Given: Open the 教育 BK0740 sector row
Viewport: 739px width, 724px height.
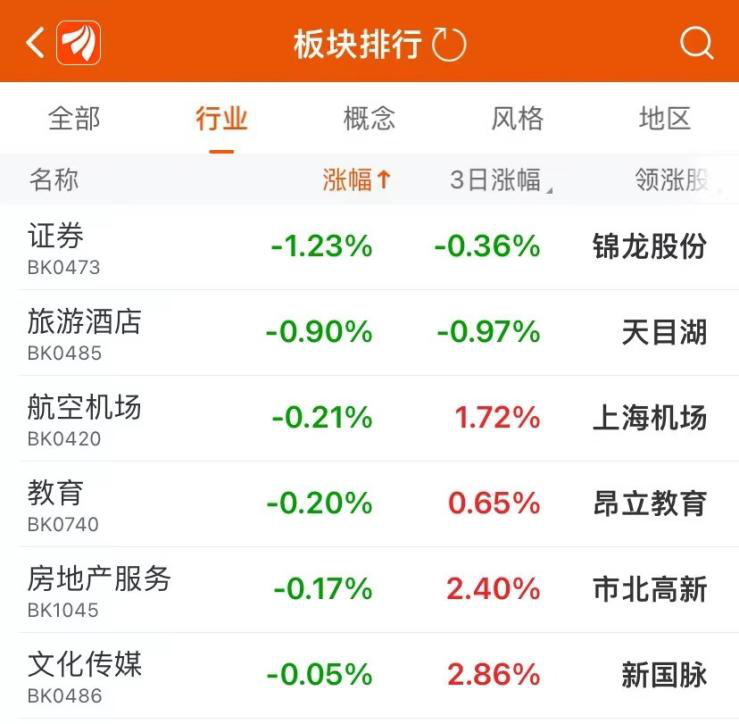Looking at the screenshot, I should (370, 504).
